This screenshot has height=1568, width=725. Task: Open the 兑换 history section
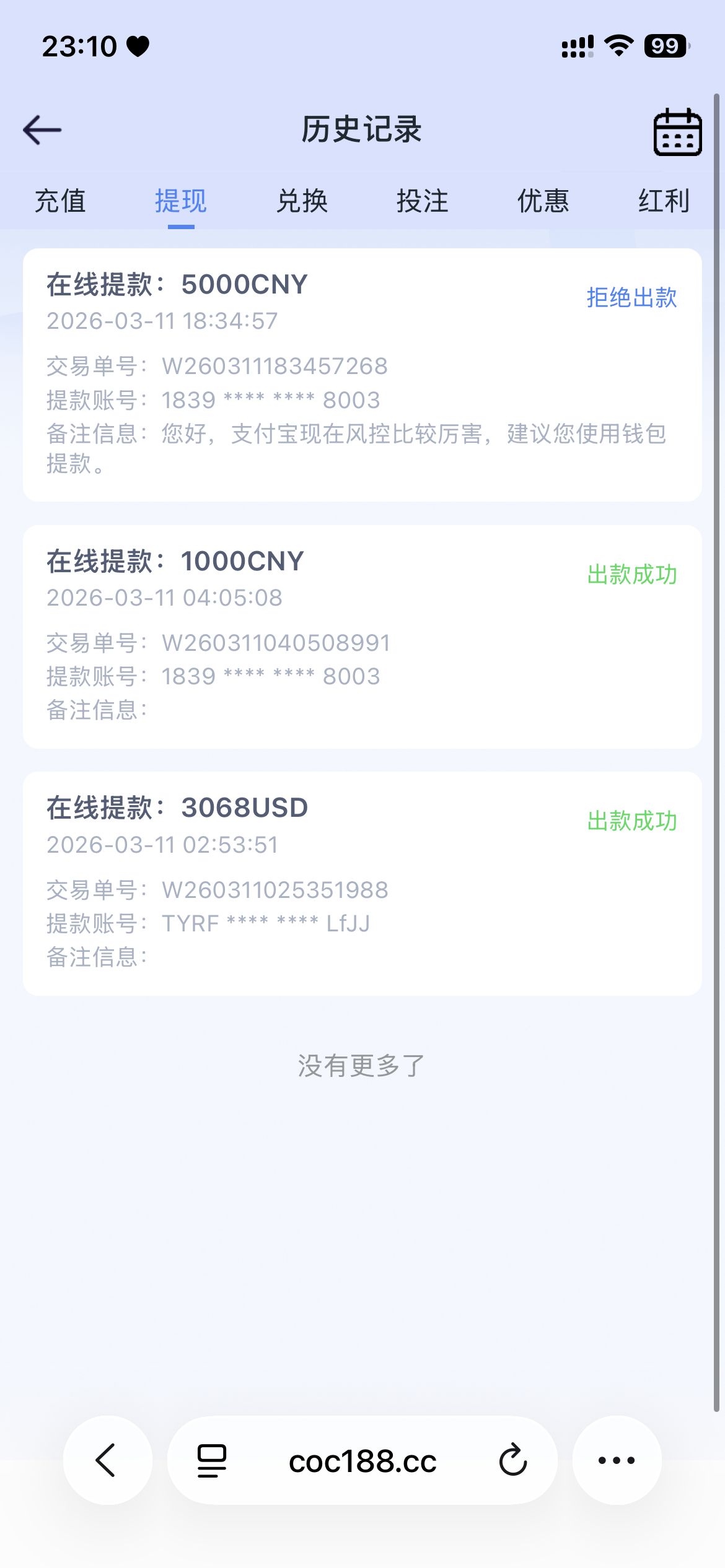coord(302,201)
